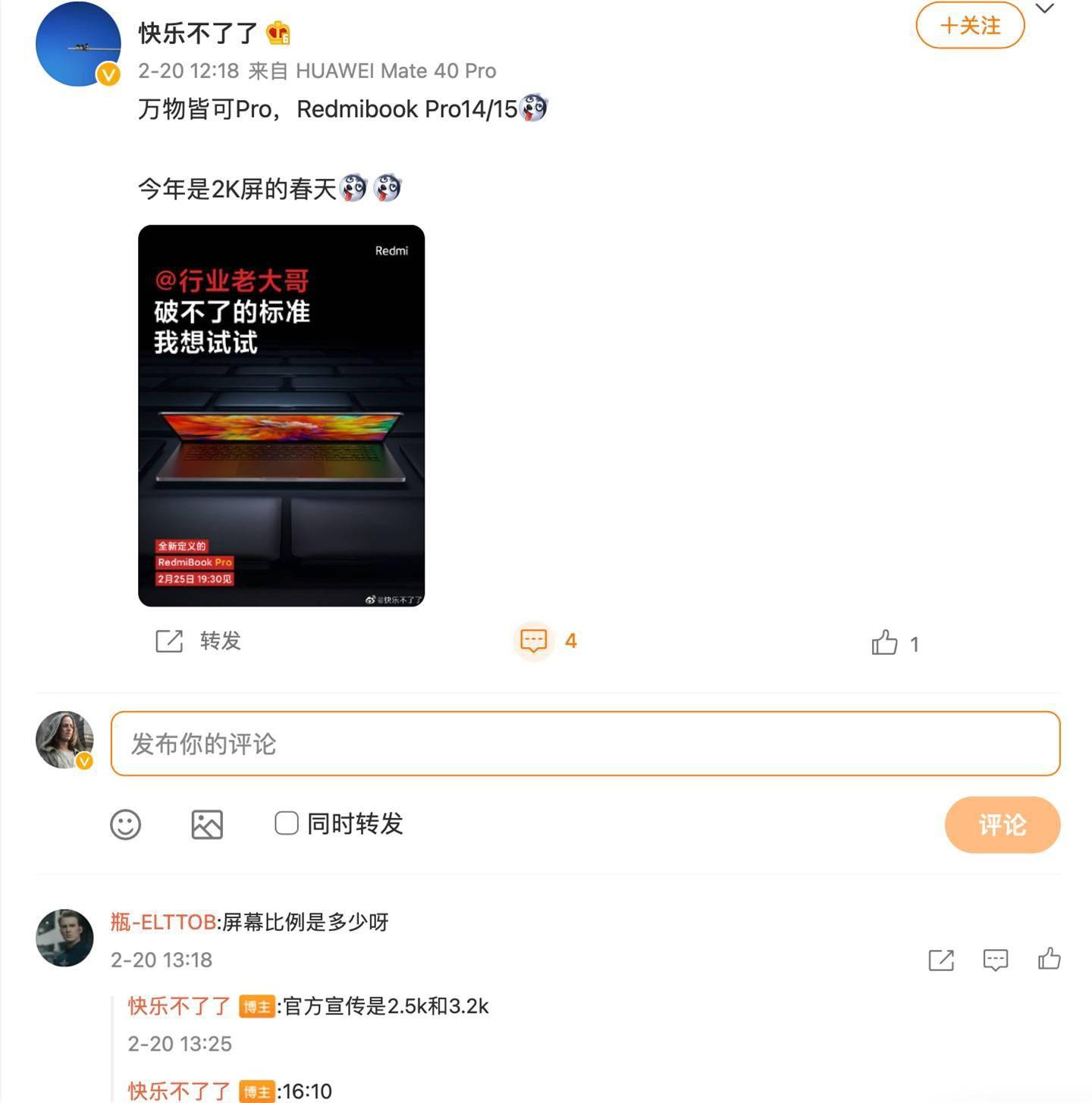Click the HUAWEI Mate 40 Pro source link
The image size is (1092, 1103).
click(397, 70)
